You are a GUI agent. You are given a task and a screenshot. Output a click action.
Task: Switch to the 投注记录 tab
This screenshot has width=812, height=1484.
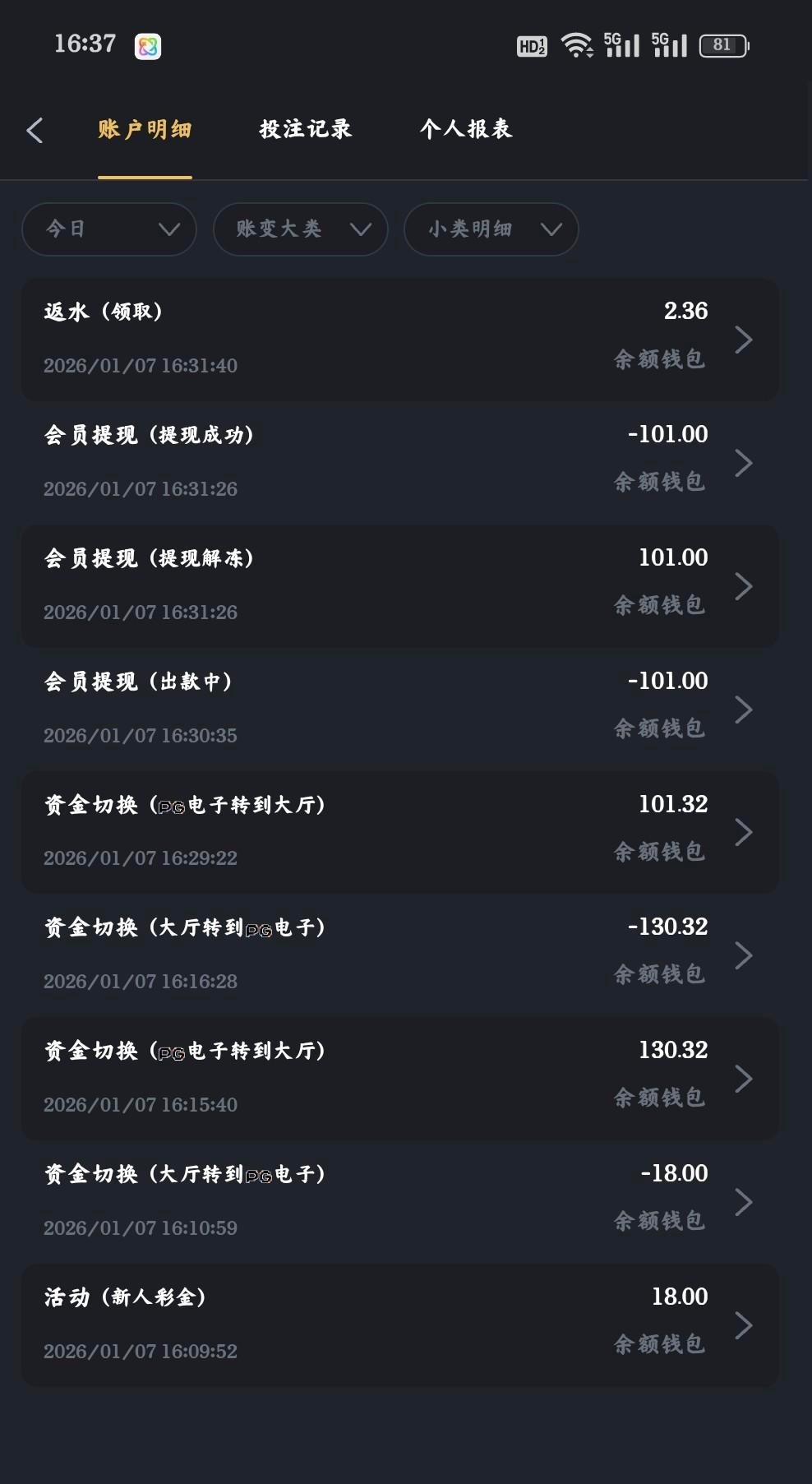coord(306,129)
